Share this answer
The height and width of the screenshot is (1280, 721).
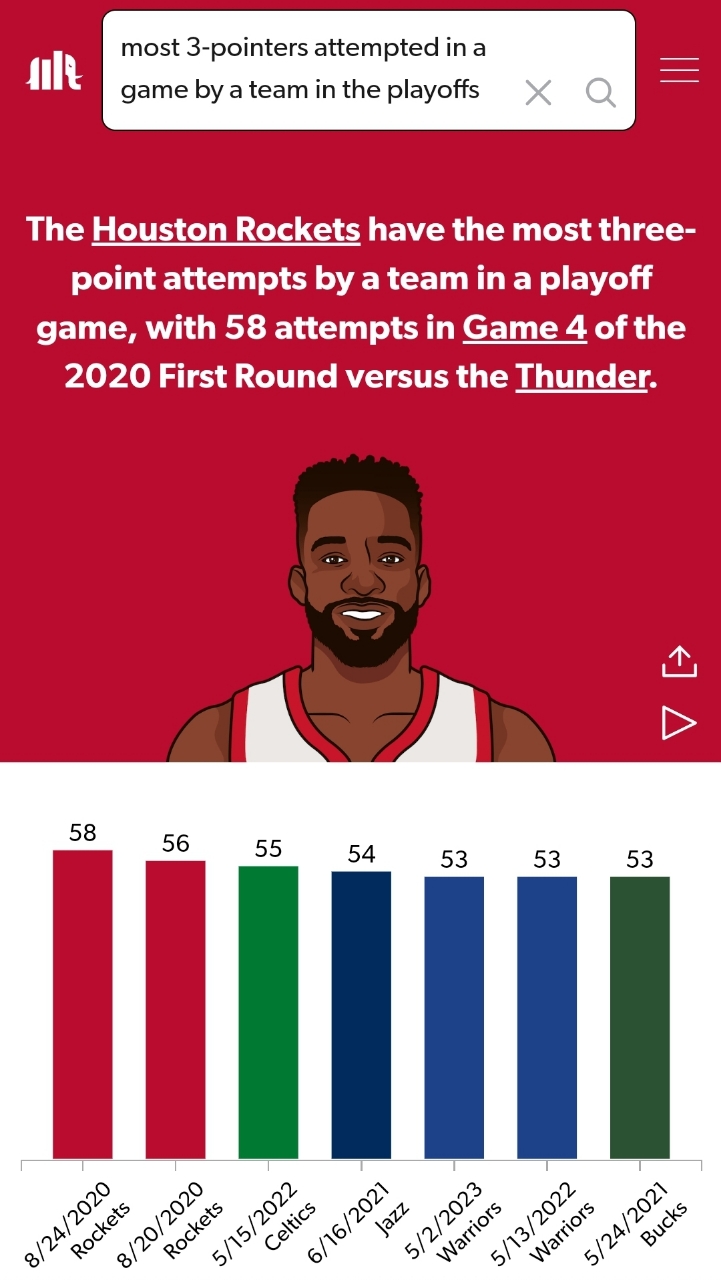point(679,661)
